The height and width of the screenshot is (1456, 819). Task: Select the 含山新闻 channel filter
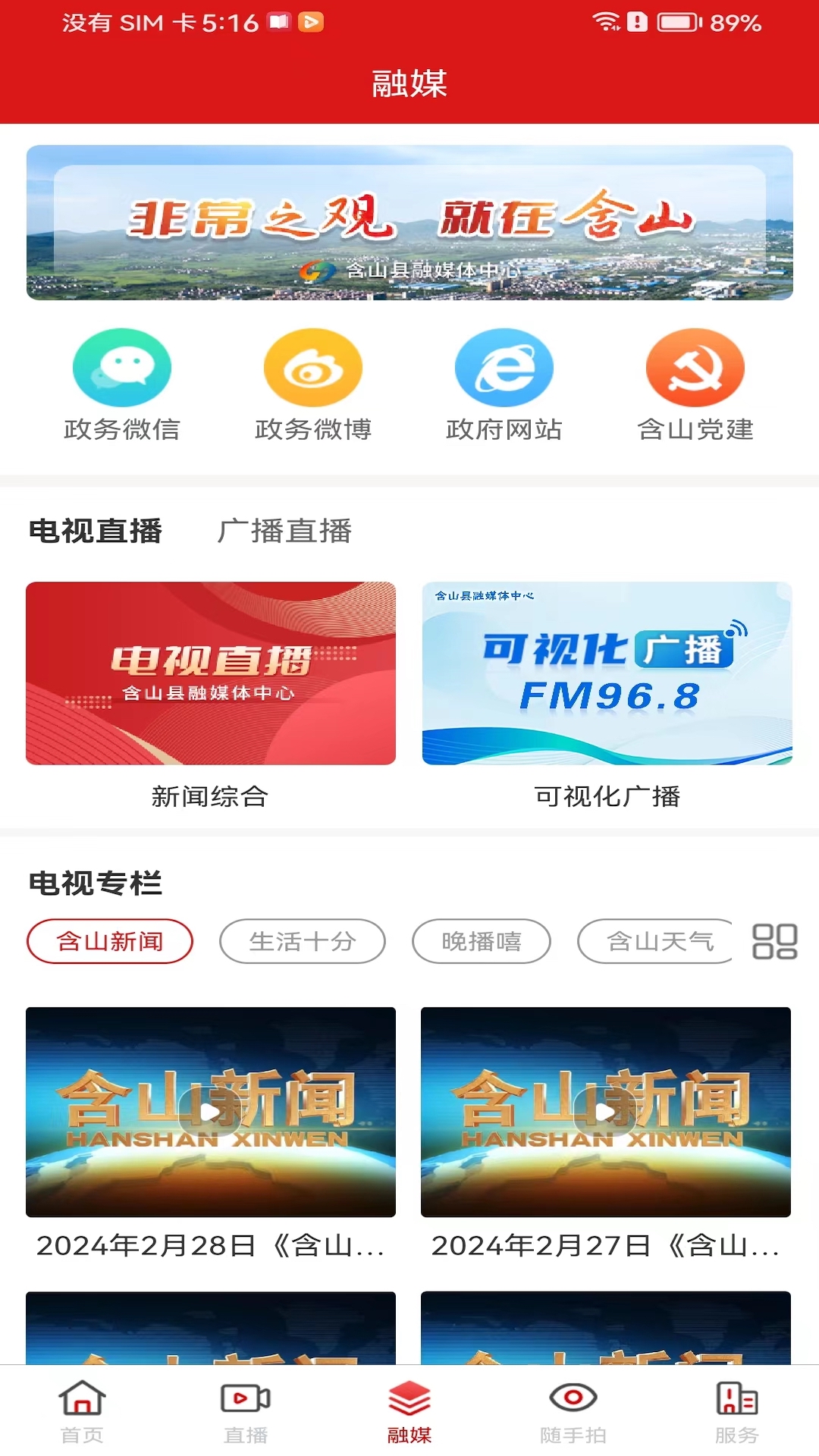coord(109,940)
